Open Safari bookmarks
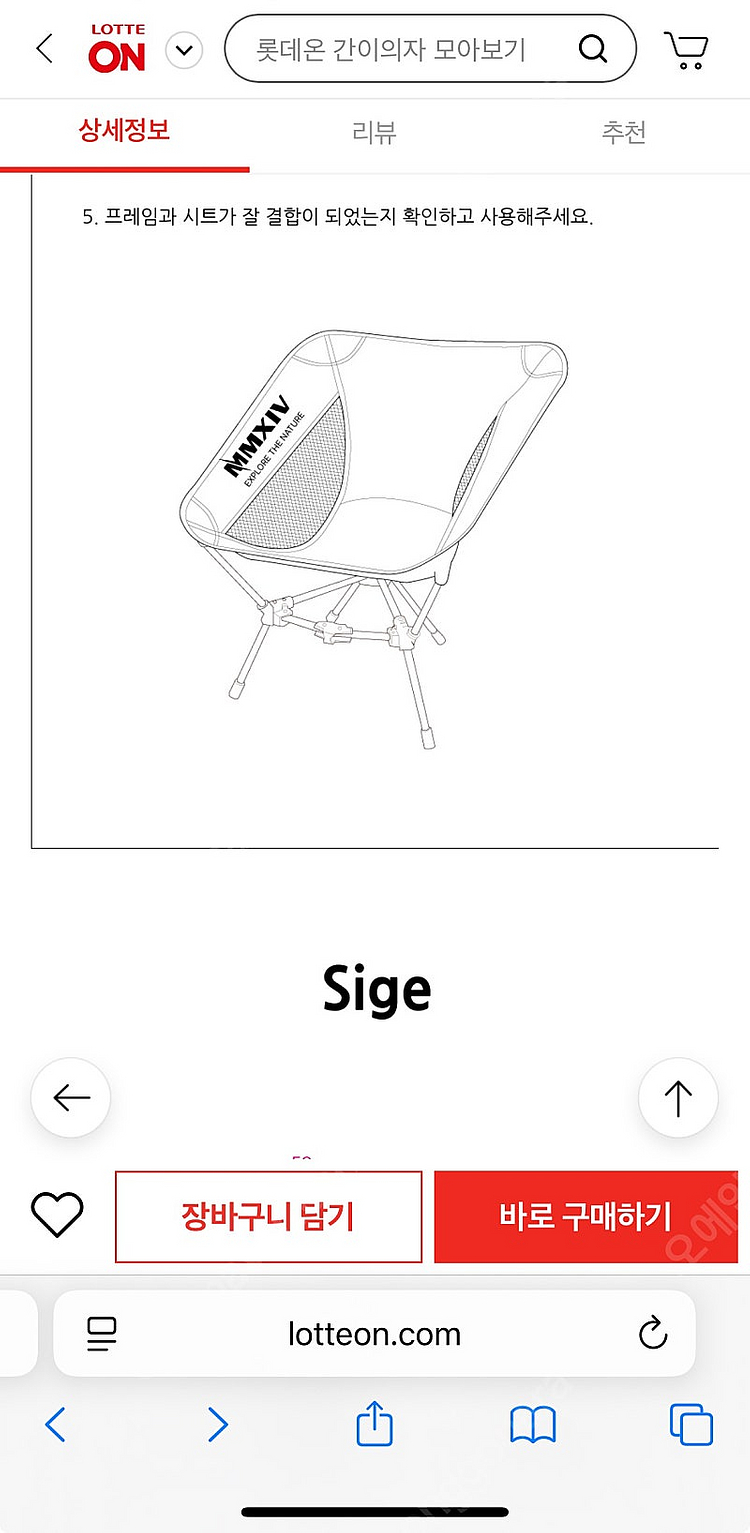 [532, 1424]
